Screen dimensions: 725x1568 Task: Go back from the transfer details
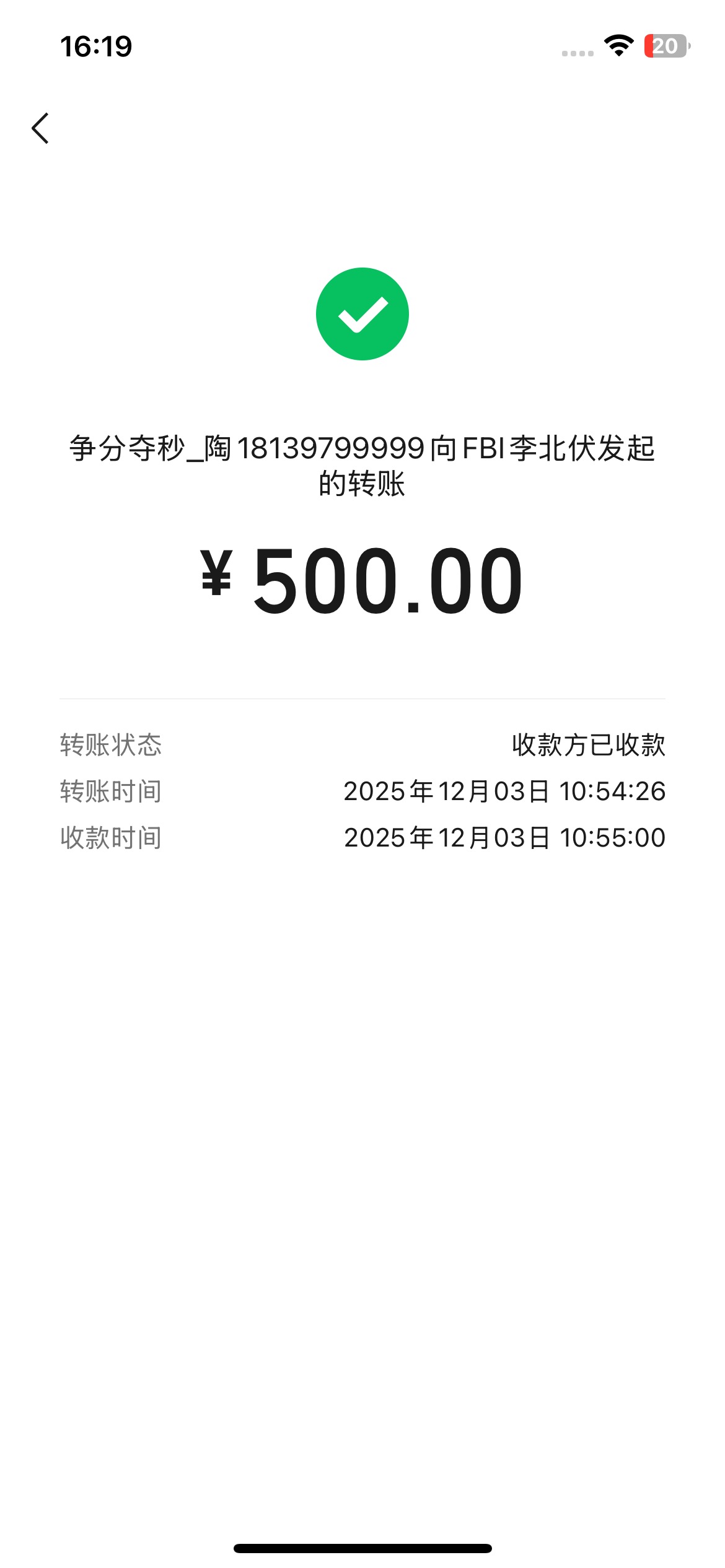tap(40, 128)
